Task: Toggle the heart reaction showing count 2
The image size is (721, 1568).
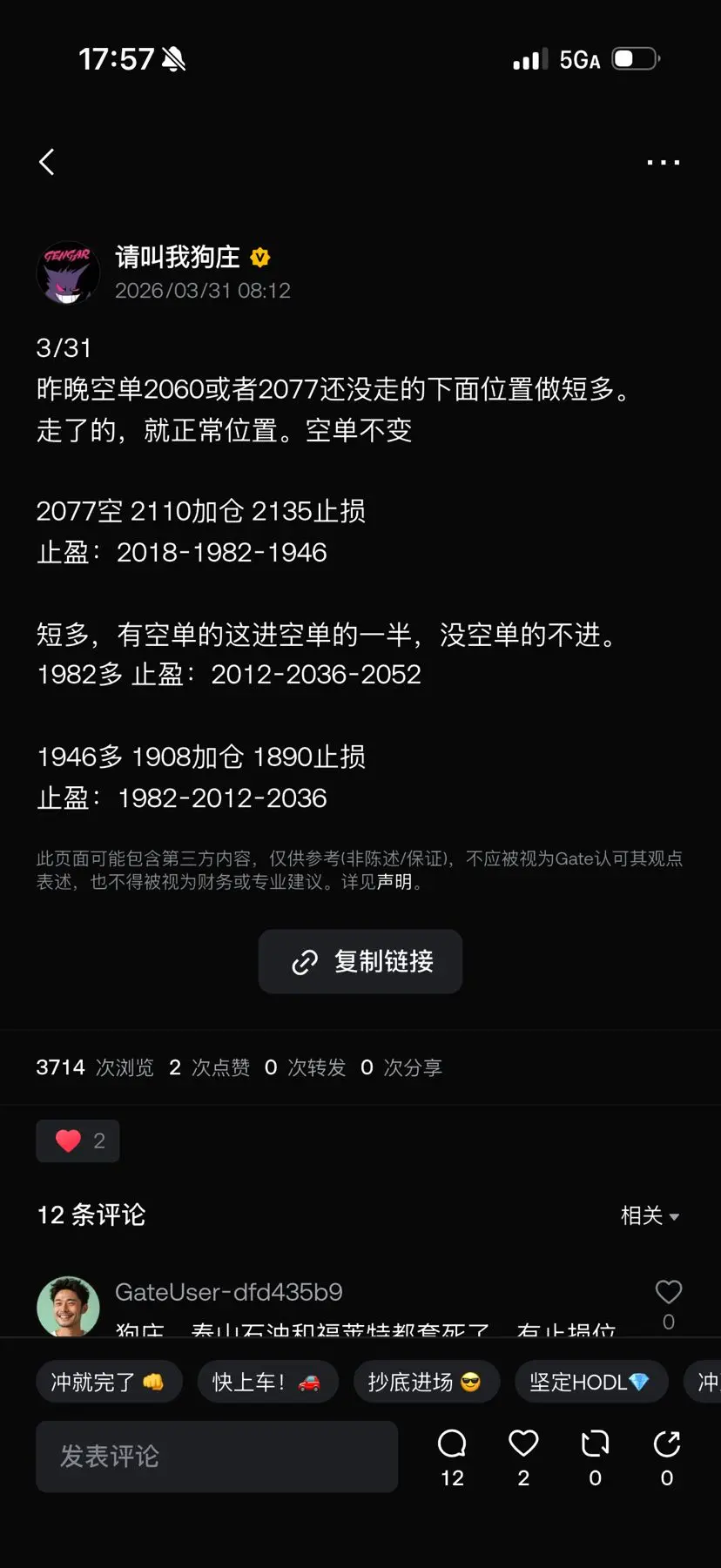Action: (x=77, y=1141)
